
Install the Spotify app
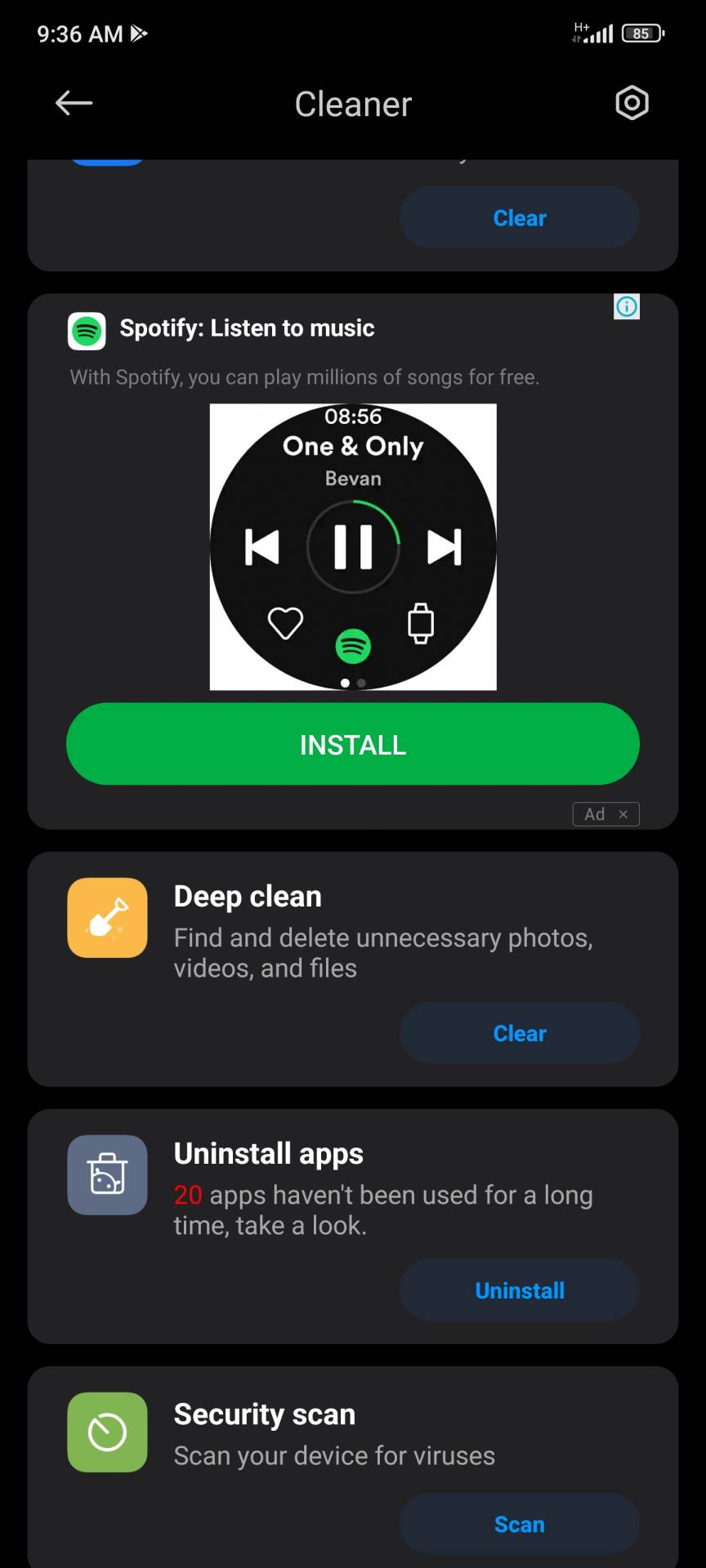pyautogui.click(x=352, y=744)
